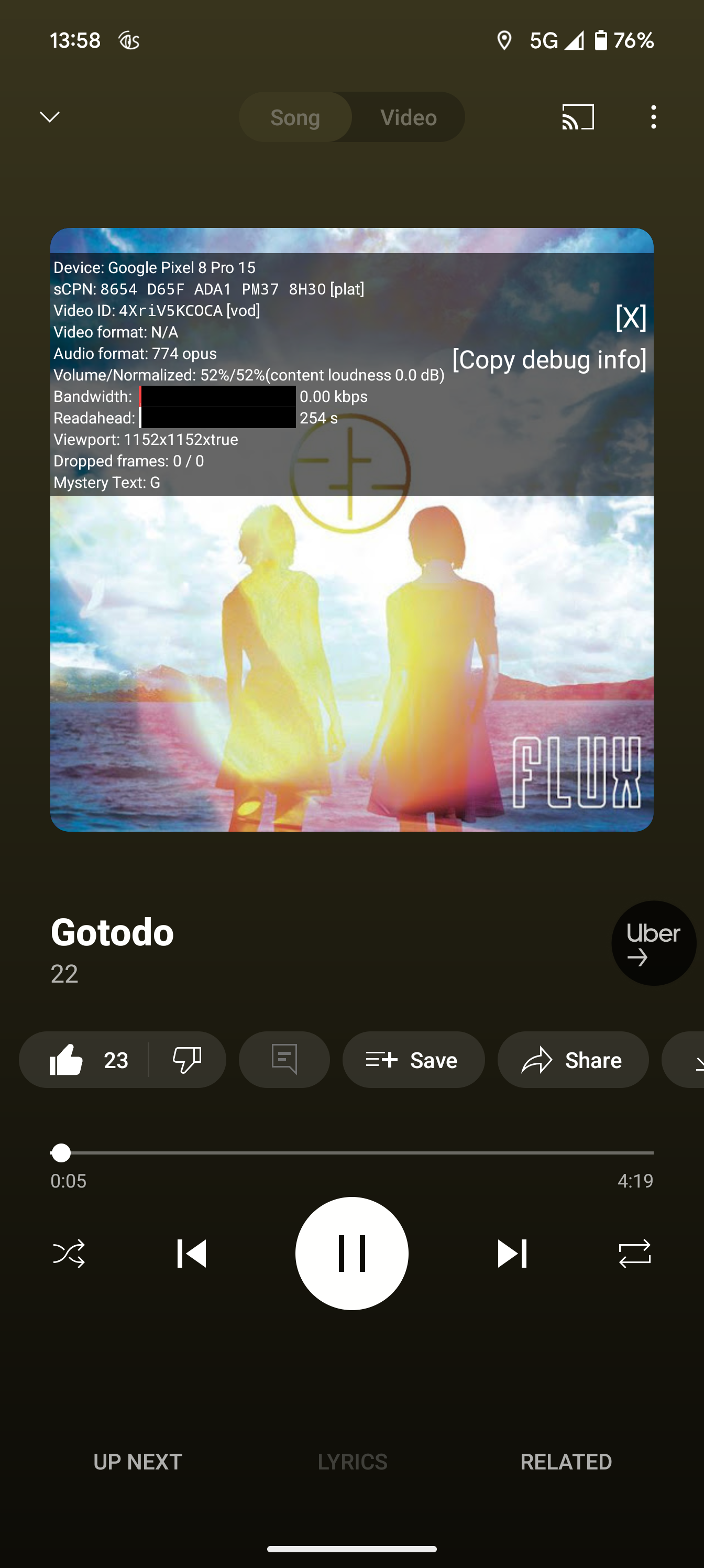Open the Up Next queue

138,1462
